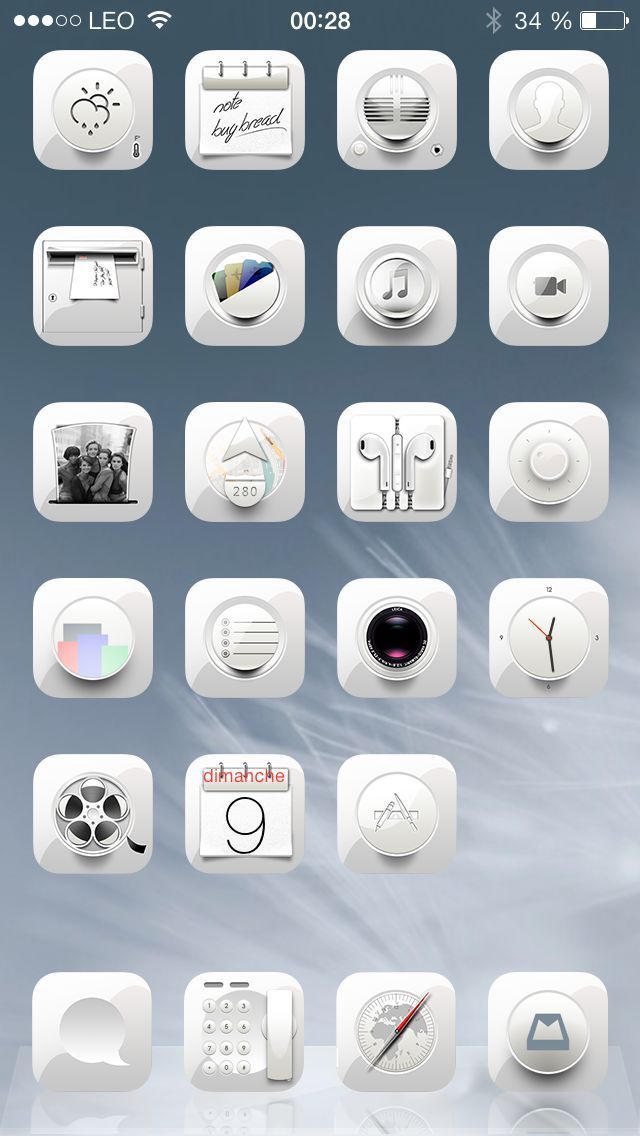The image size is (640, 1136).
Task: Open Messages in the dock
Action: [x=92, y=1032]
